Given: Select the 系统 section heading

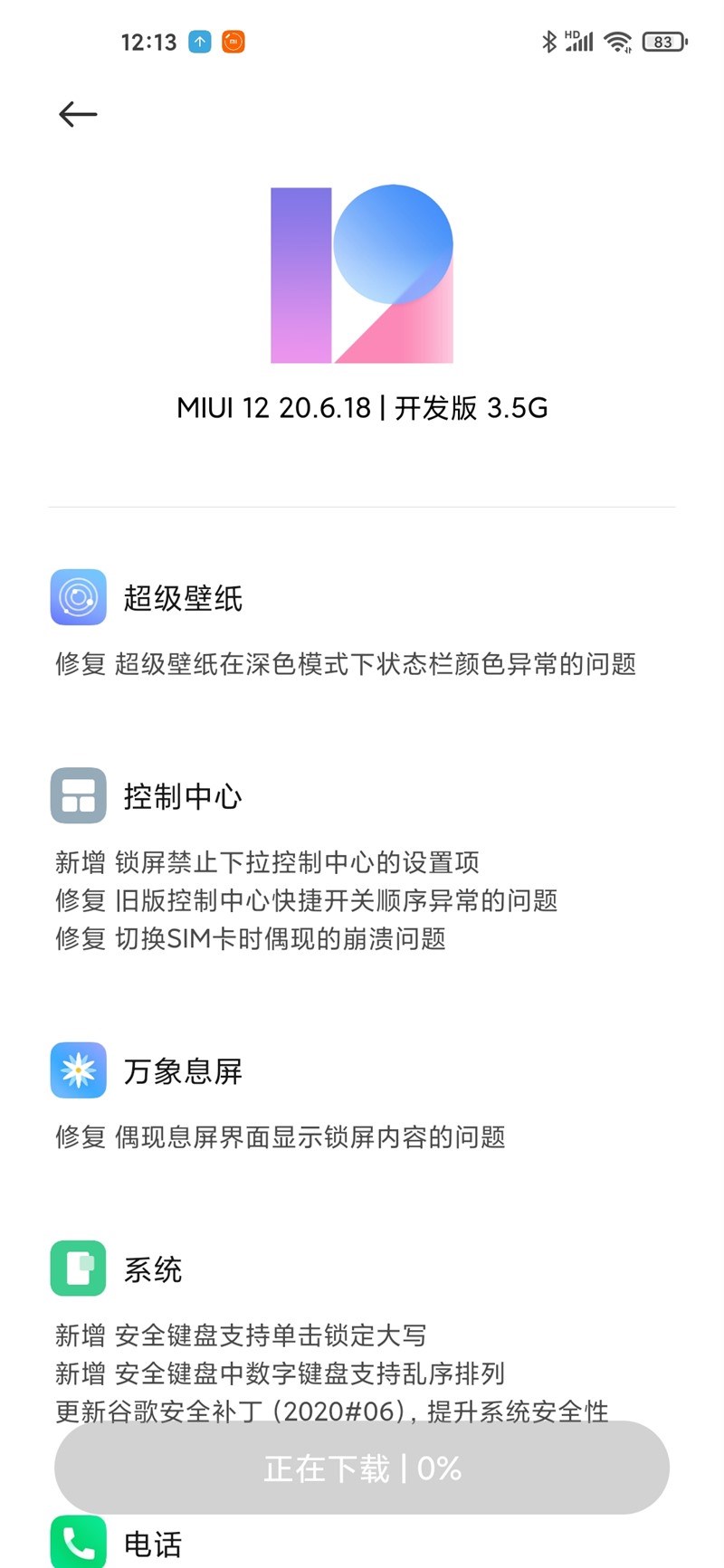Looking at the screenshot, I should 150,1269.
